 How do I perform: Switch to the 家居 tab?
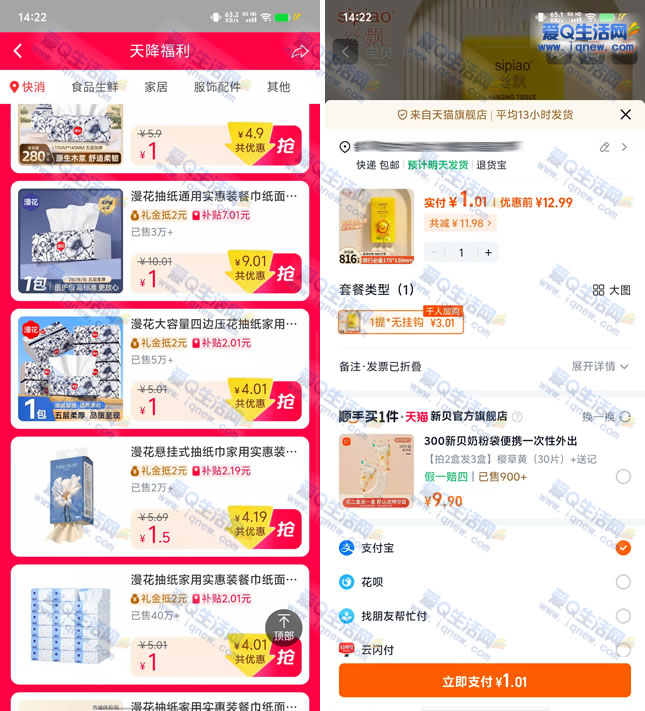point(156,87)
